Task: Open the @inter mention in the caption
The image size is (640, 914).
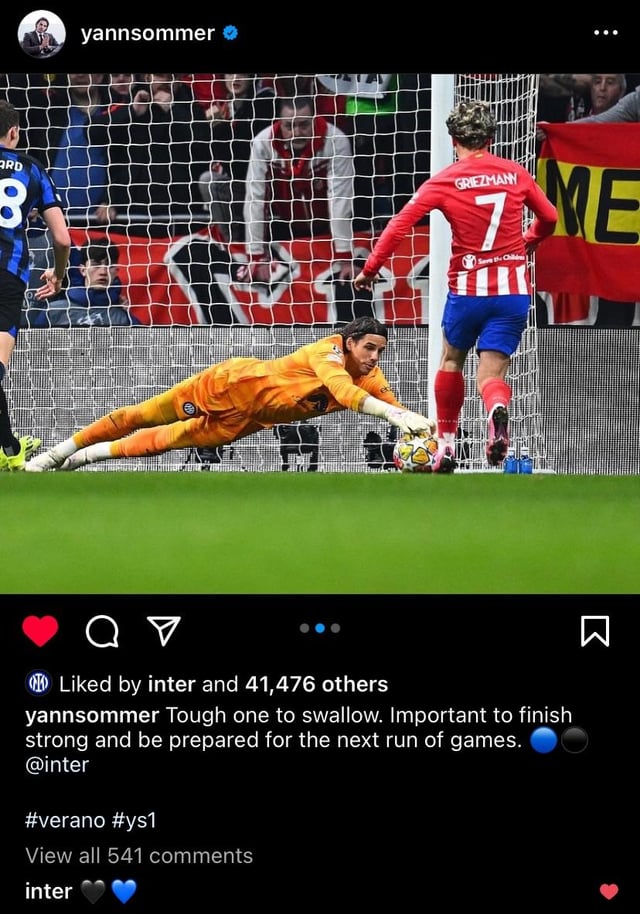Action: pos(57,765)
